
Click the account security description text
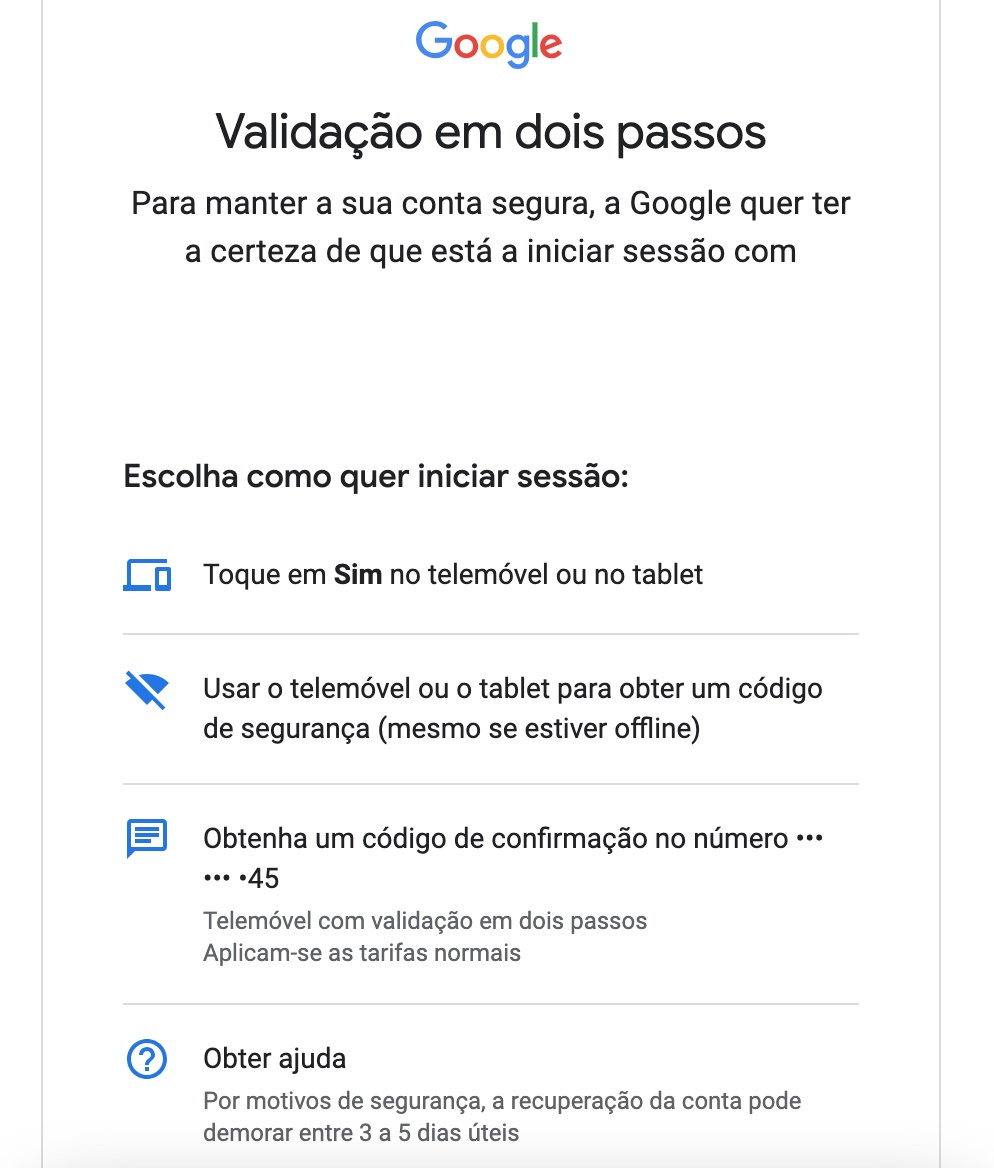[x=490, y=227]
